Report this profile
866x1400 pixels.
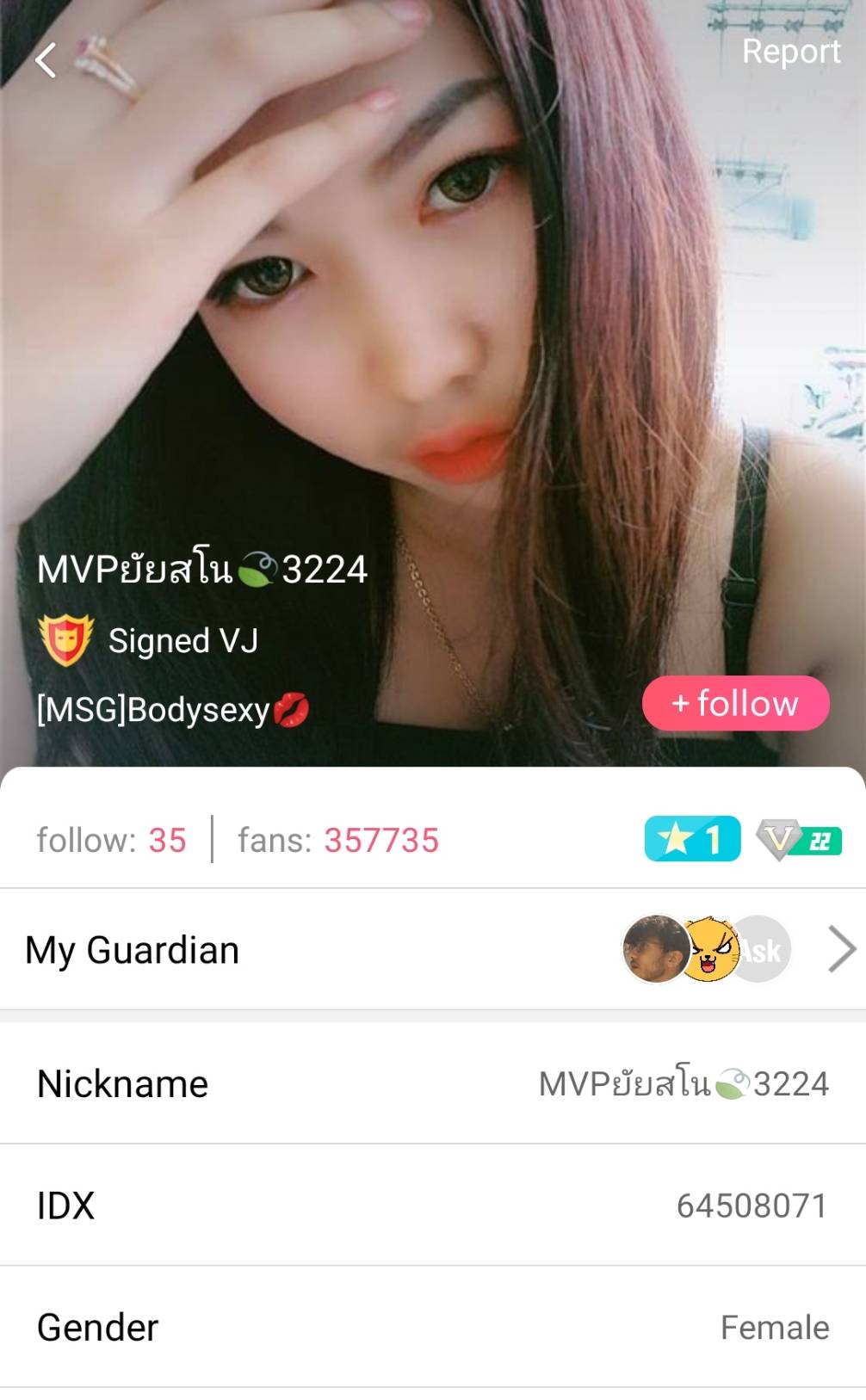coord(790,52)
